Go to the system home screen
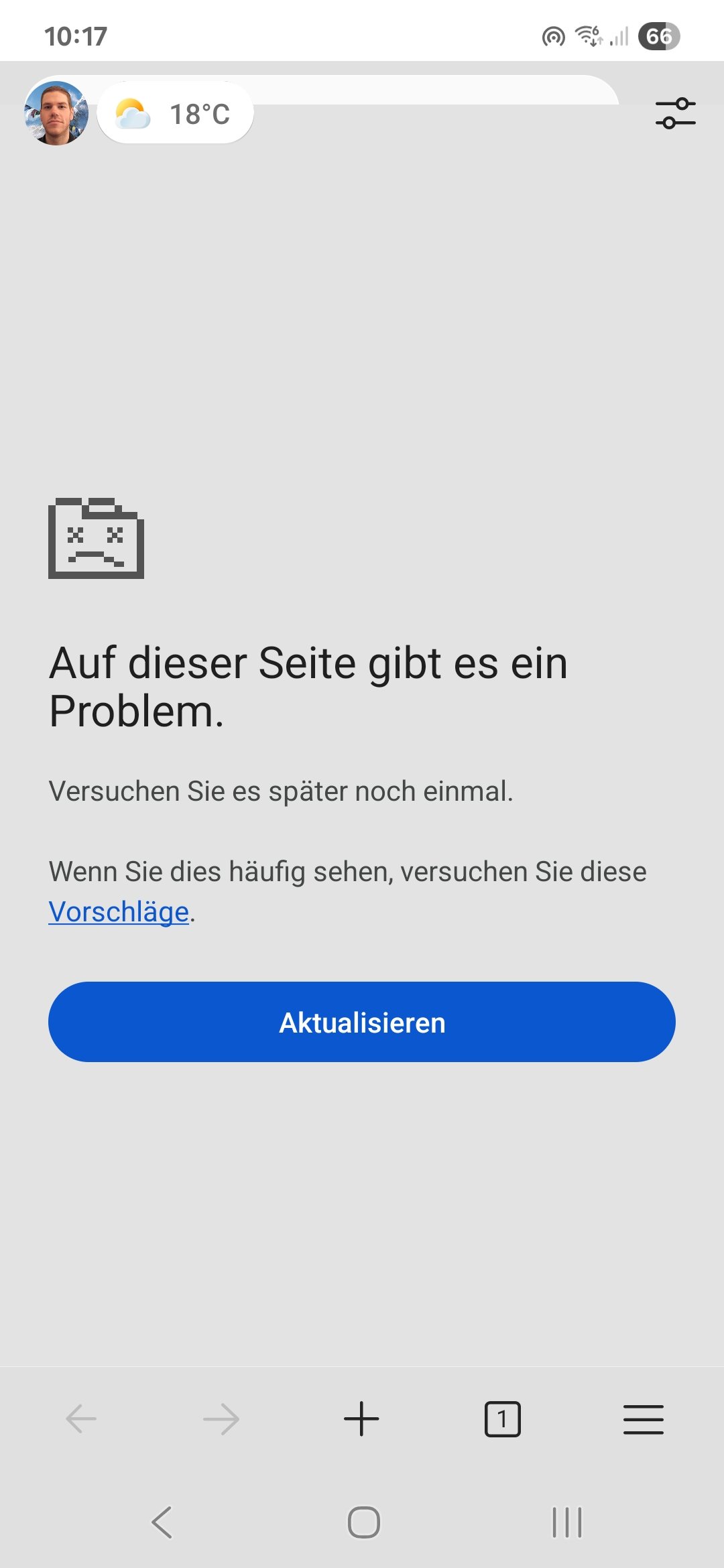This screenshot has width=724, height=1568. [363, 1522]
